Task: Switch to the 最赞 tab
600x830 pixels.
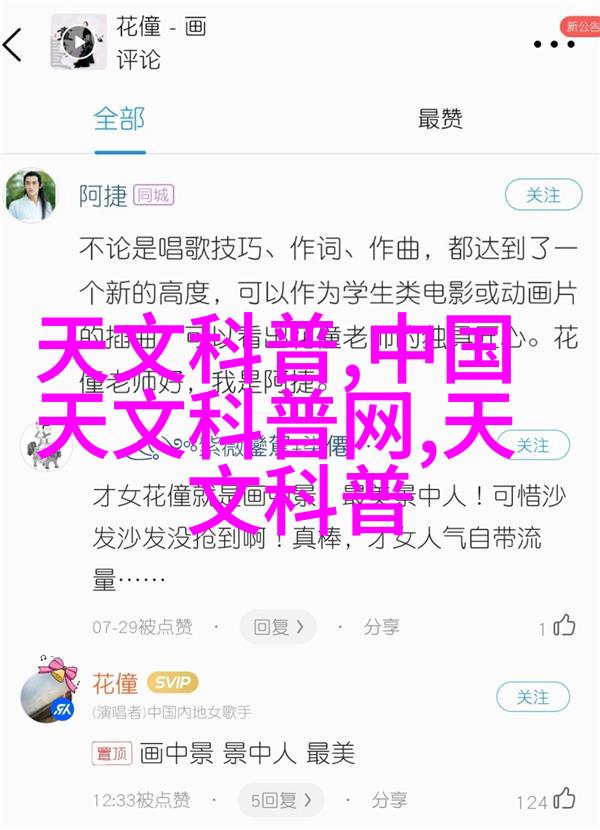Action: tap(440, 119)
